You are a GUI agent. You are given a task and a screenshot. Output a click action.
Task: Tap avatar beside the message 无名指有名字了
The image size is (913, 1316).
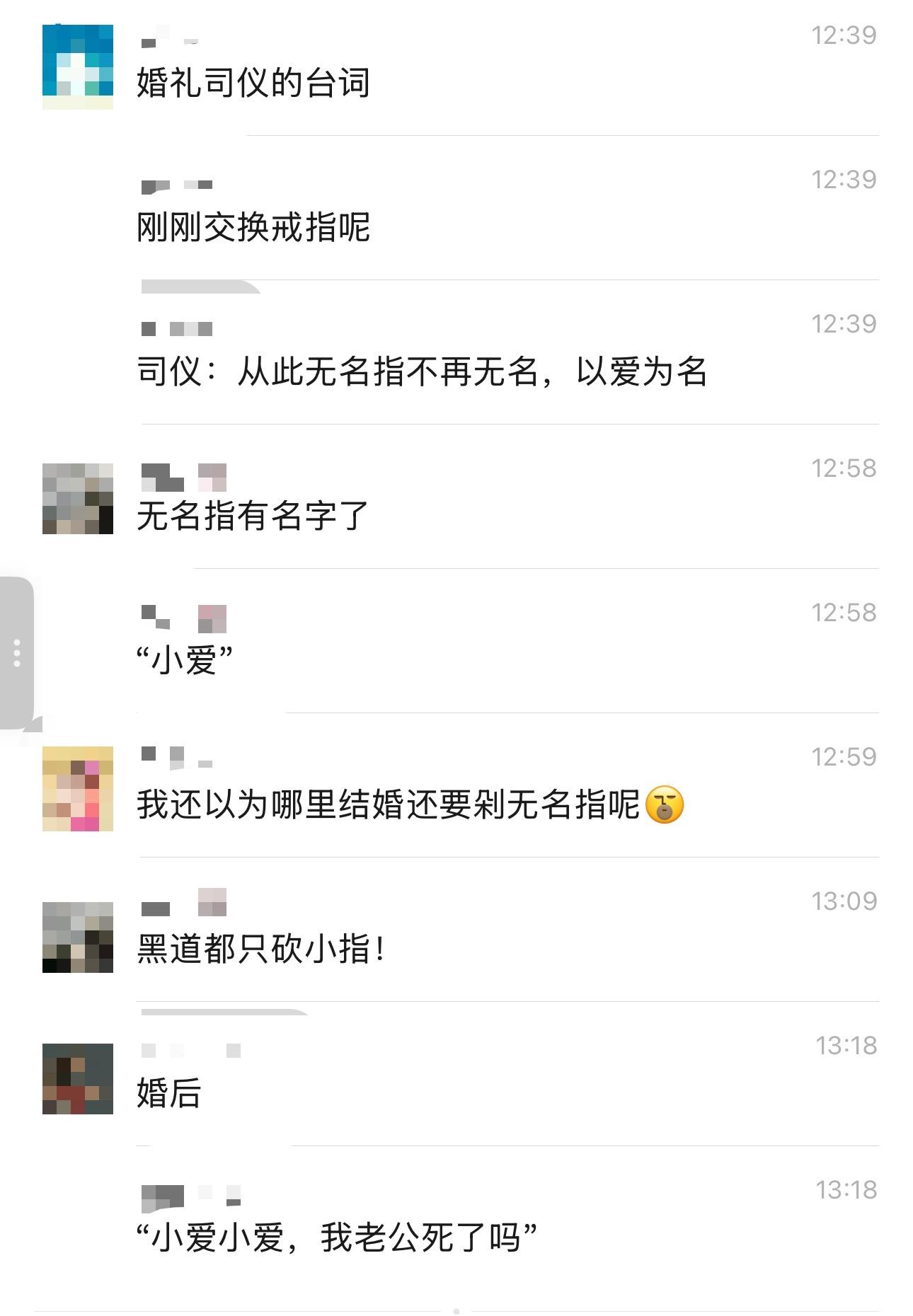[78, 498]
